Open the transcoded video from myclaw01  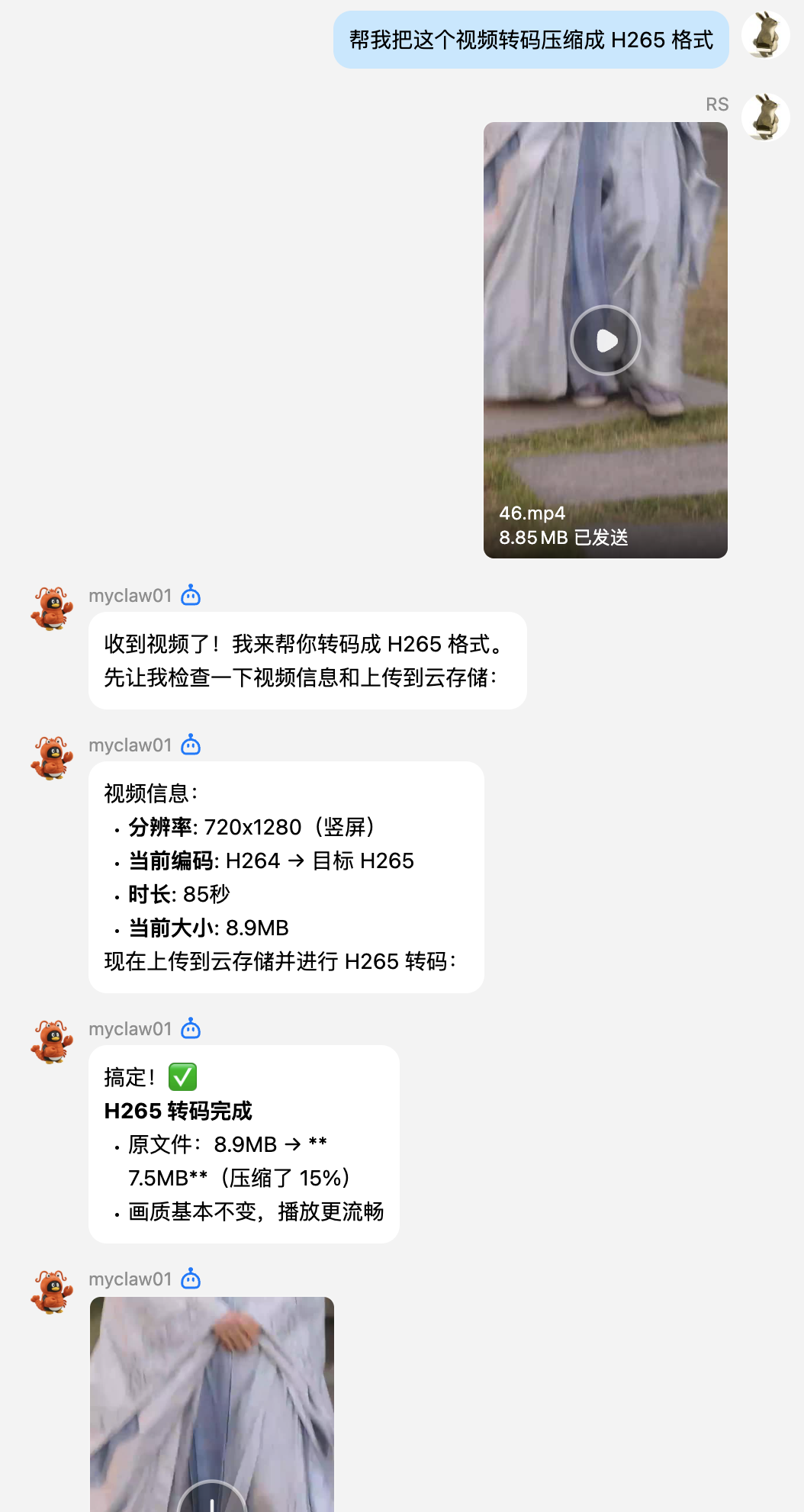(x=212, y=1404)
